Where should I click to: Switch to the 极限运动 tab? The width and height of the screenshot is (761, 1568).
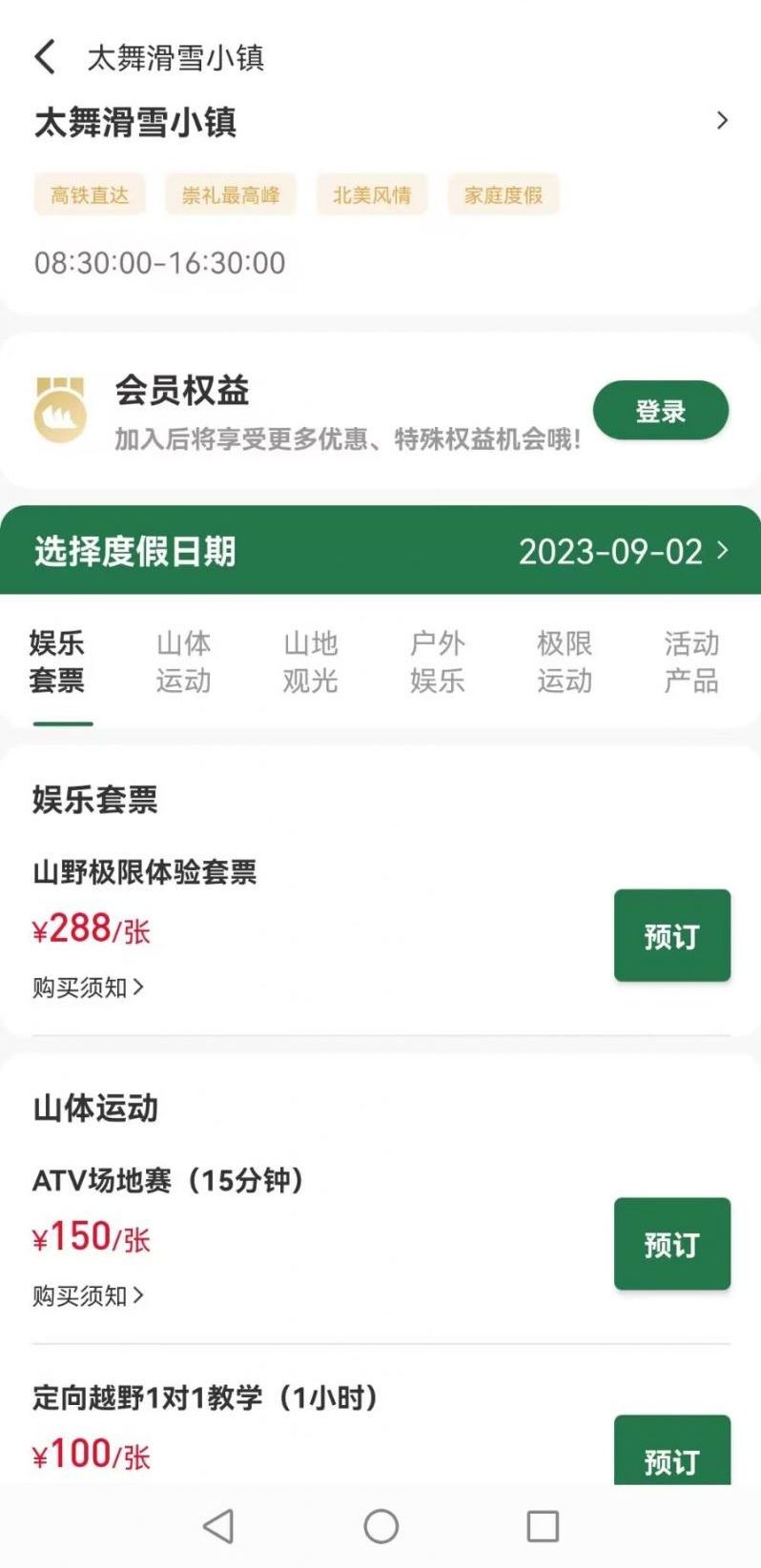(565, 662)
